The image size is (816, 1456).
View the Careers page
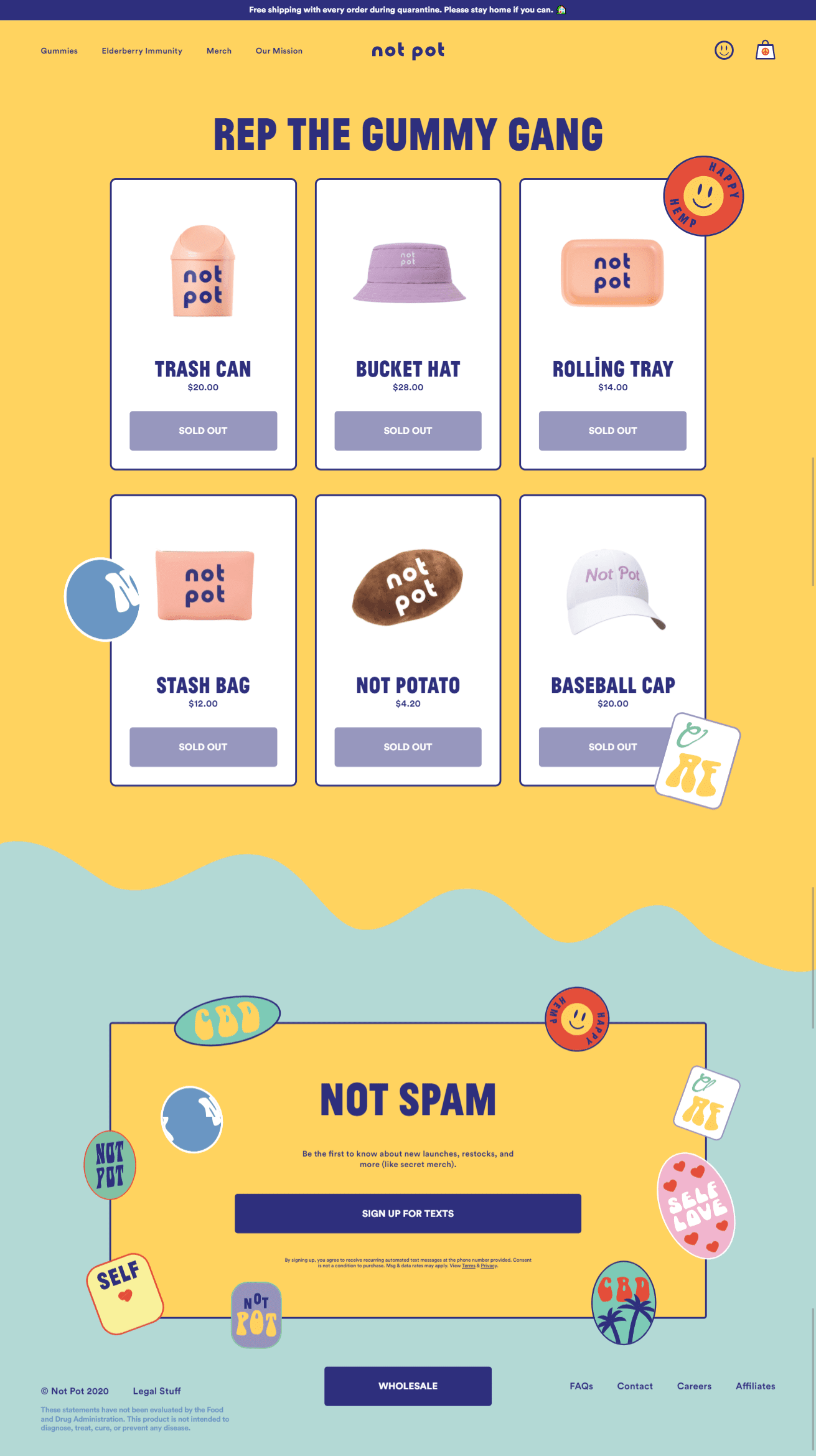click(x=694, y=1386)
